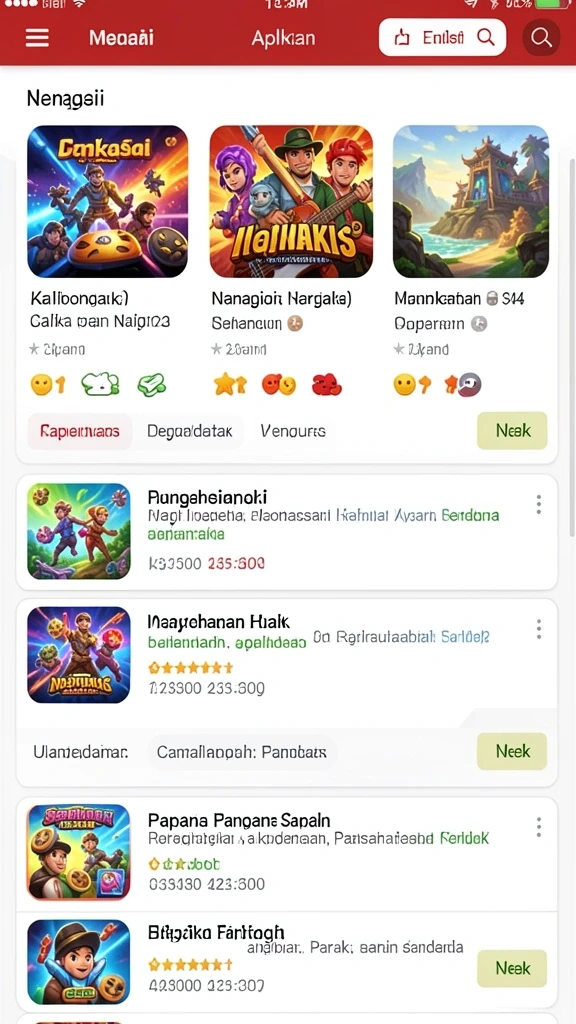Select the Venourts chip

pyautogui.click(x=293, y=431)
